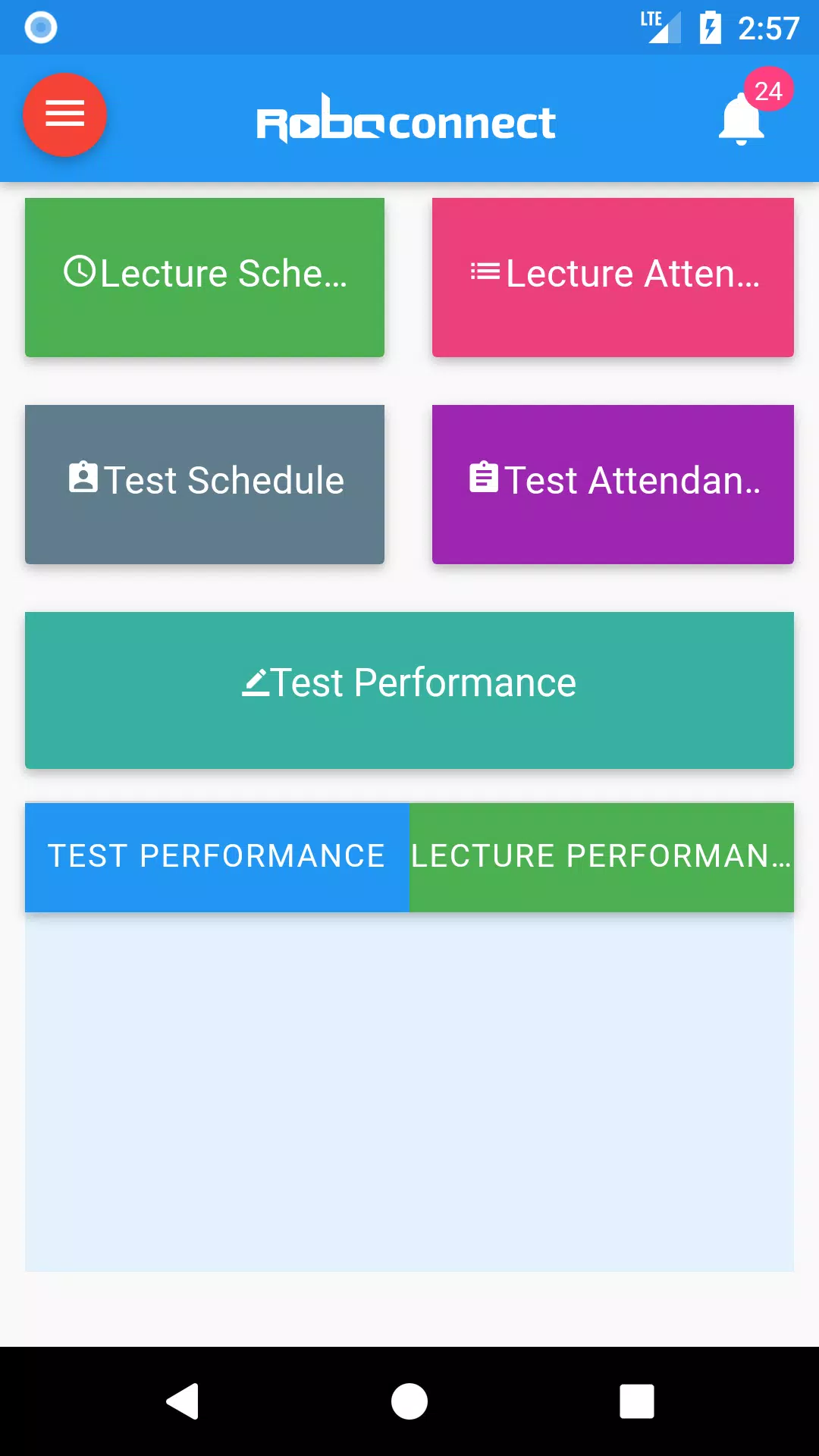Open the red hamburger menu button
Screen dimensions: 819x1456
[64, 115]
